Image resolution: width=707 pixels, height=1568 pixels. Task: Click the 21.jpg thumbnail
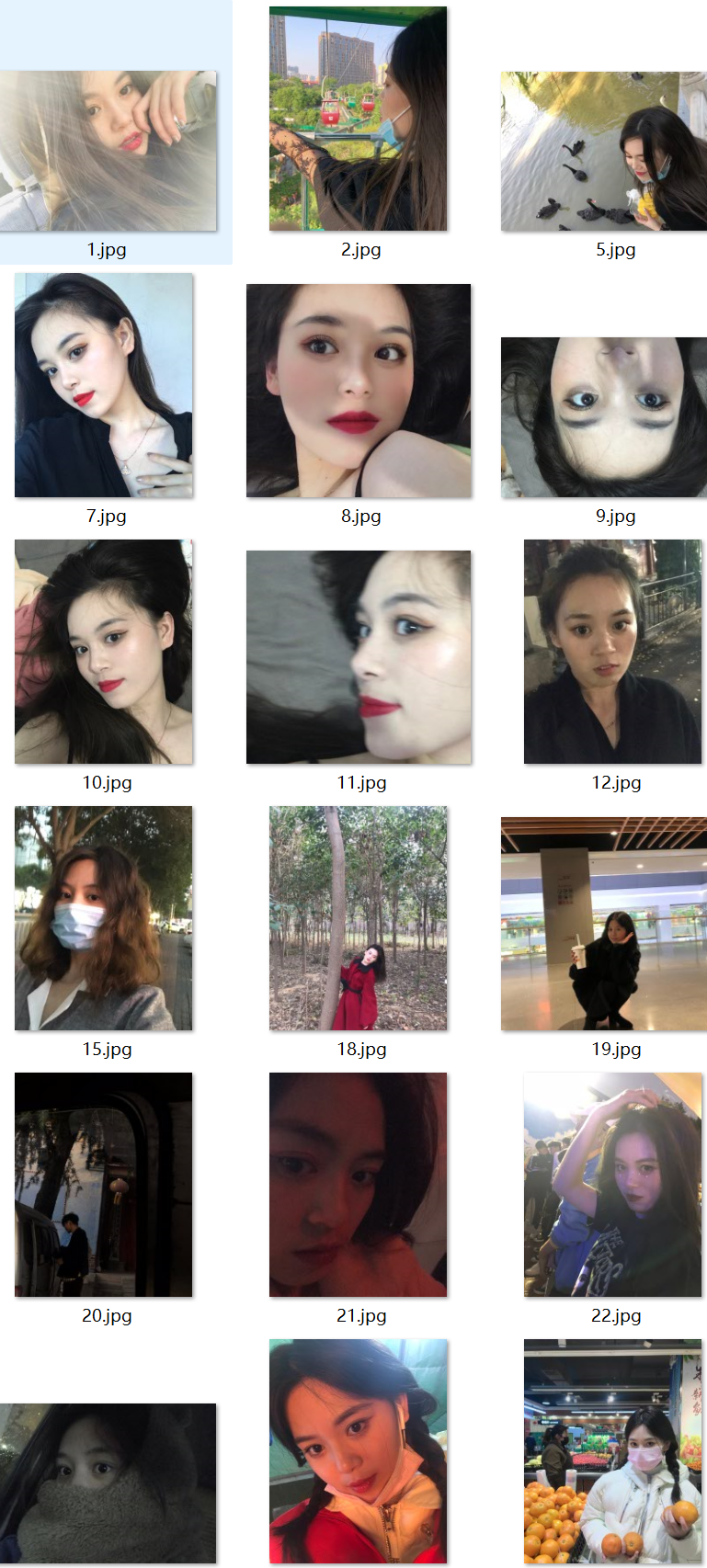pos(358,1185)
